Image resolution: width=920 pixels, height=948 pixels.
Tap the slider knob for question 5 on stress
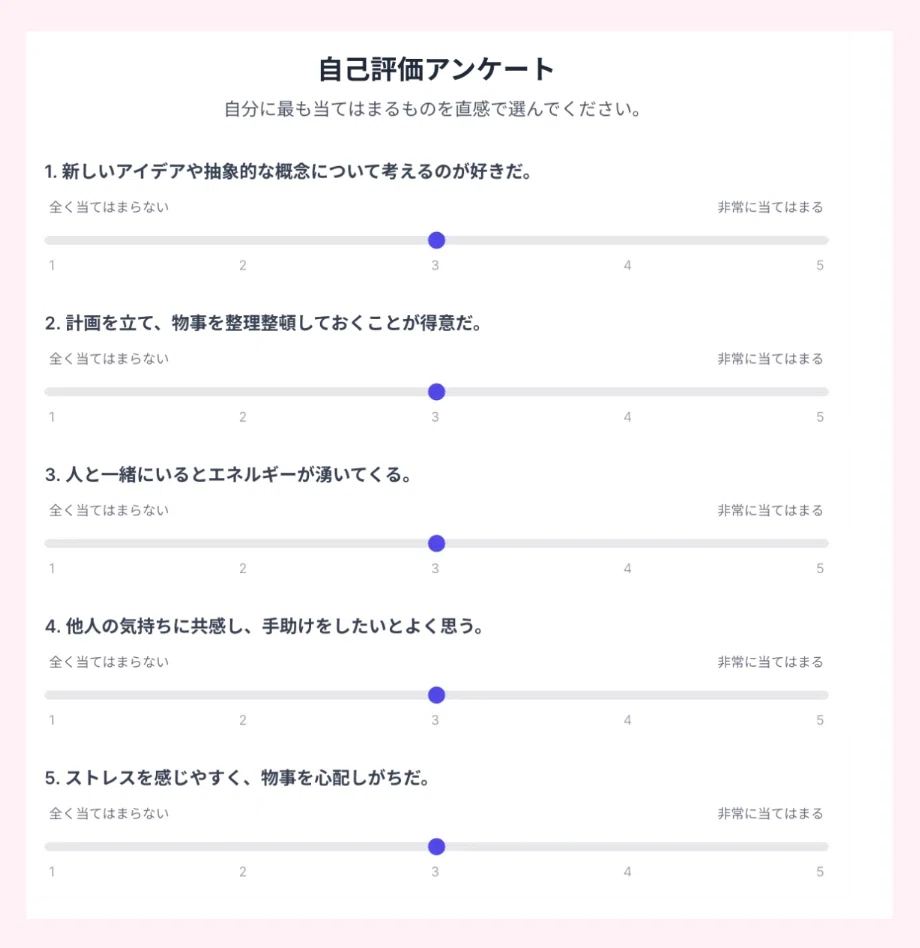[436, 846]
